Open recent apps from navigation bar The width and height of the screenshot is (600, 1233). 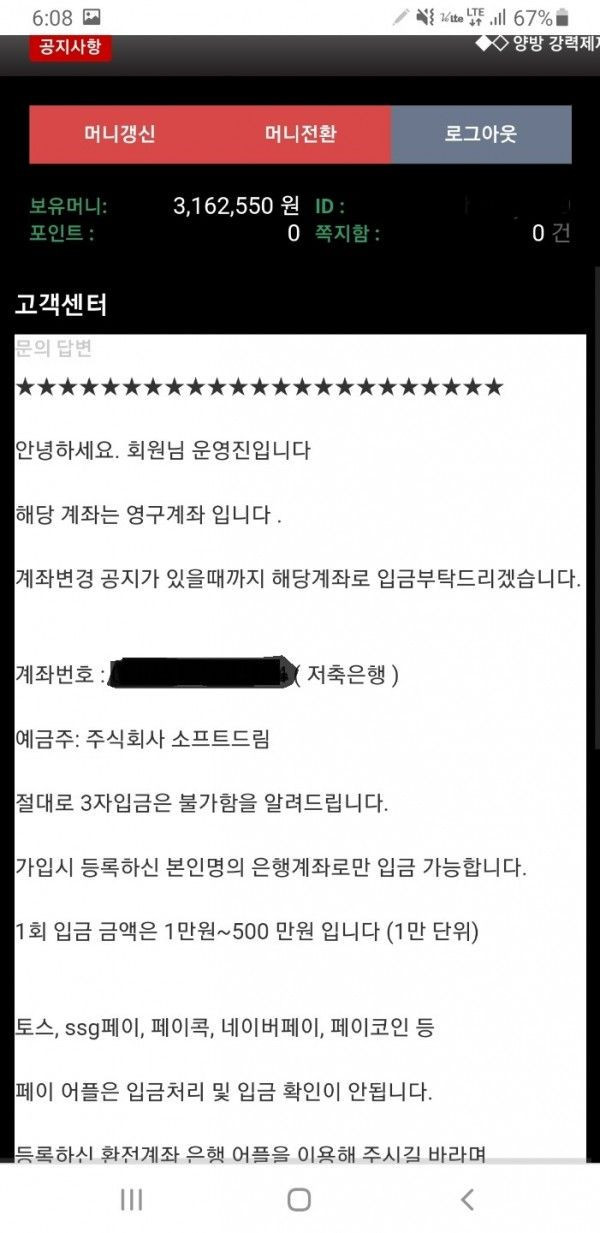pos(131,1199)
